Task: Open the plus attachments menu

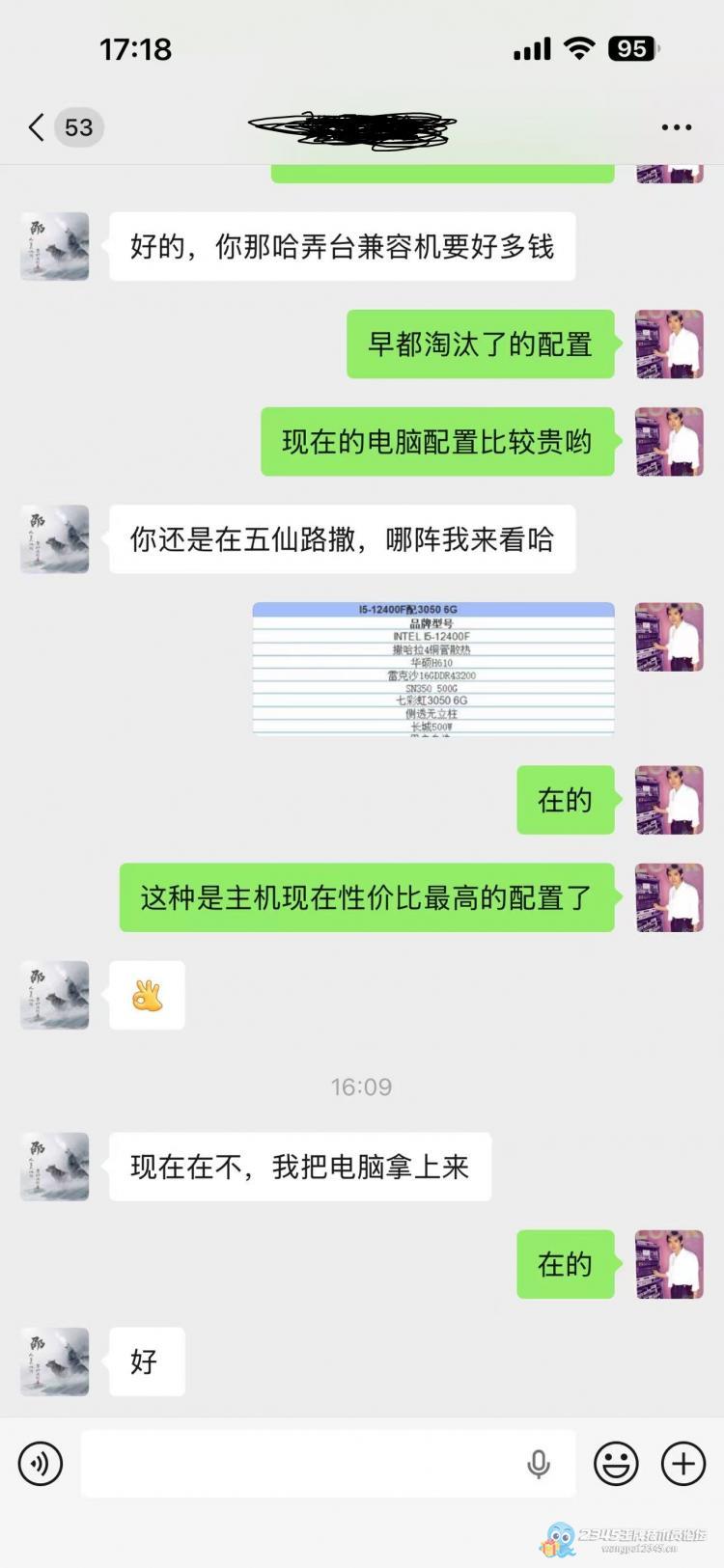Action: tap(682, 1464)
